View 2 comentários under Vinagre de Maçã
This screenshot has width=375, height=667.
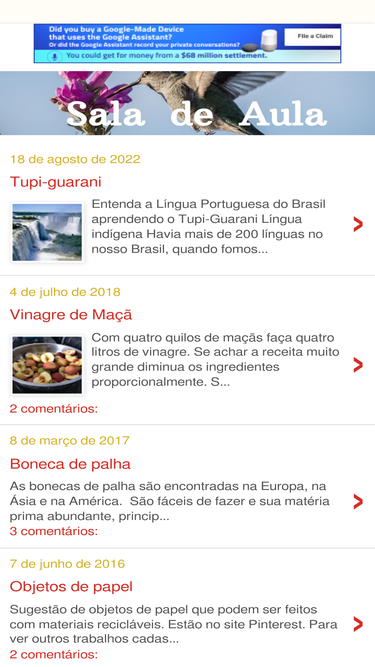click(54, 409)
